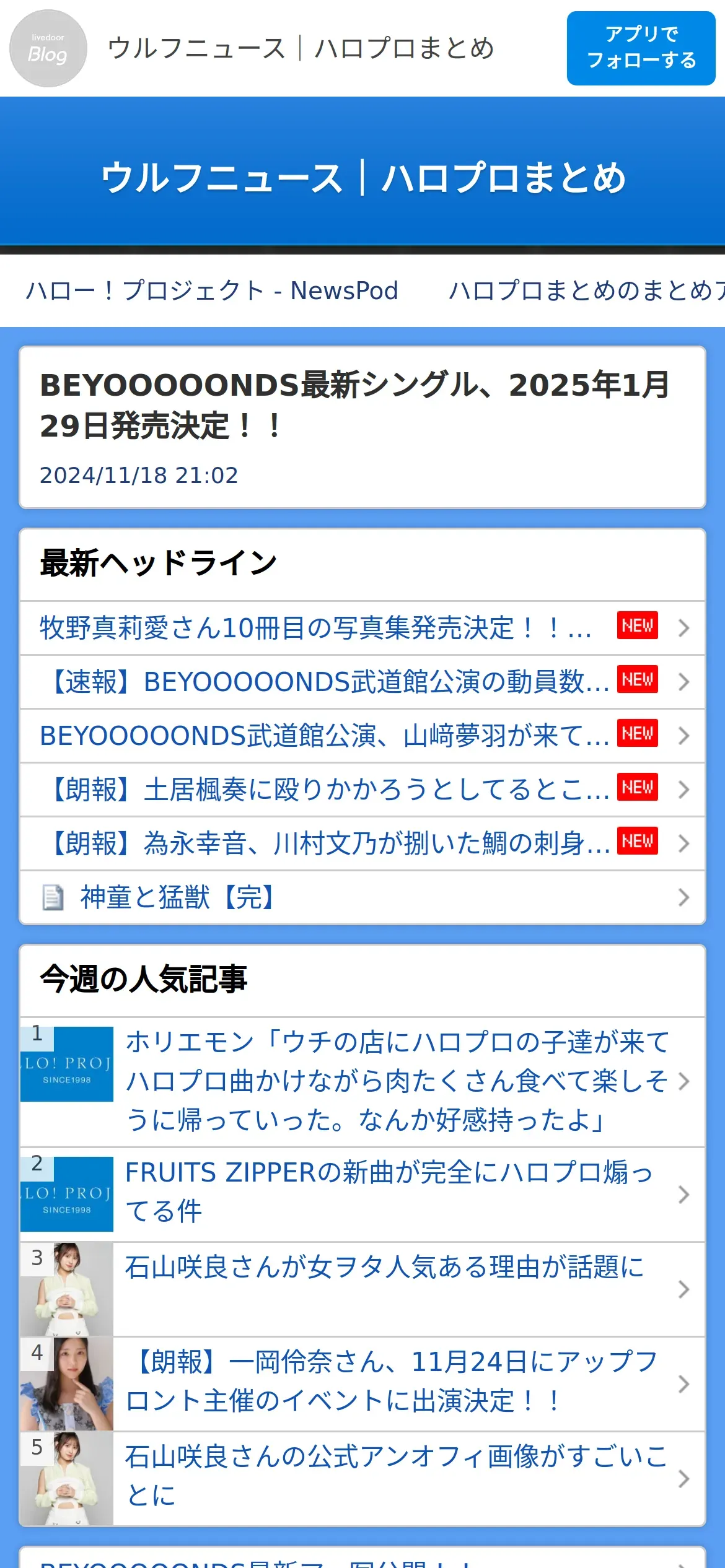Image resolution: width=725 pixels, height=1568 pixels.
Task: Open the 牧野真莉愛さん10冊目の写真集 headline
Action: tap(316, 628)
